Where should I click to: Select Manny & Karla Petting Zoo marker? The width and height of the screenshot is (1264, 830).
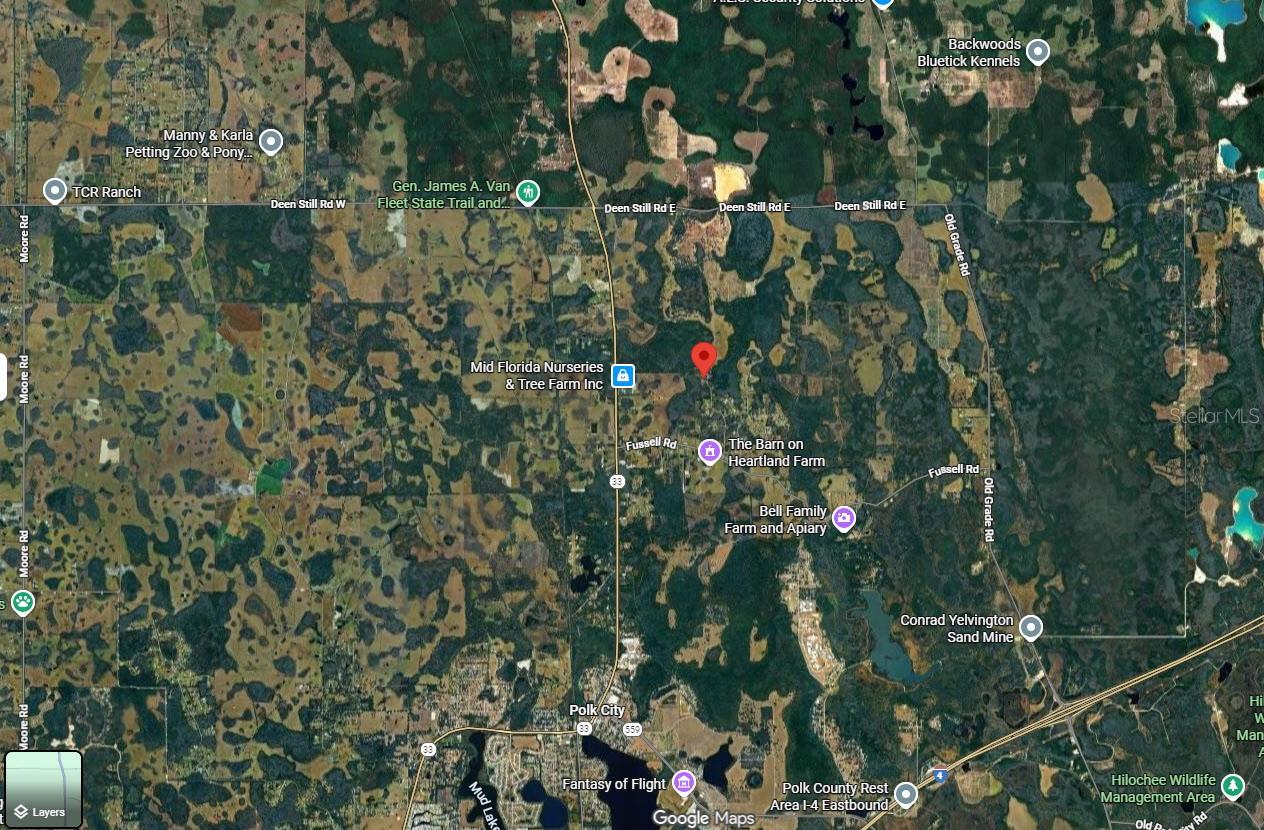tap(271, 142)
